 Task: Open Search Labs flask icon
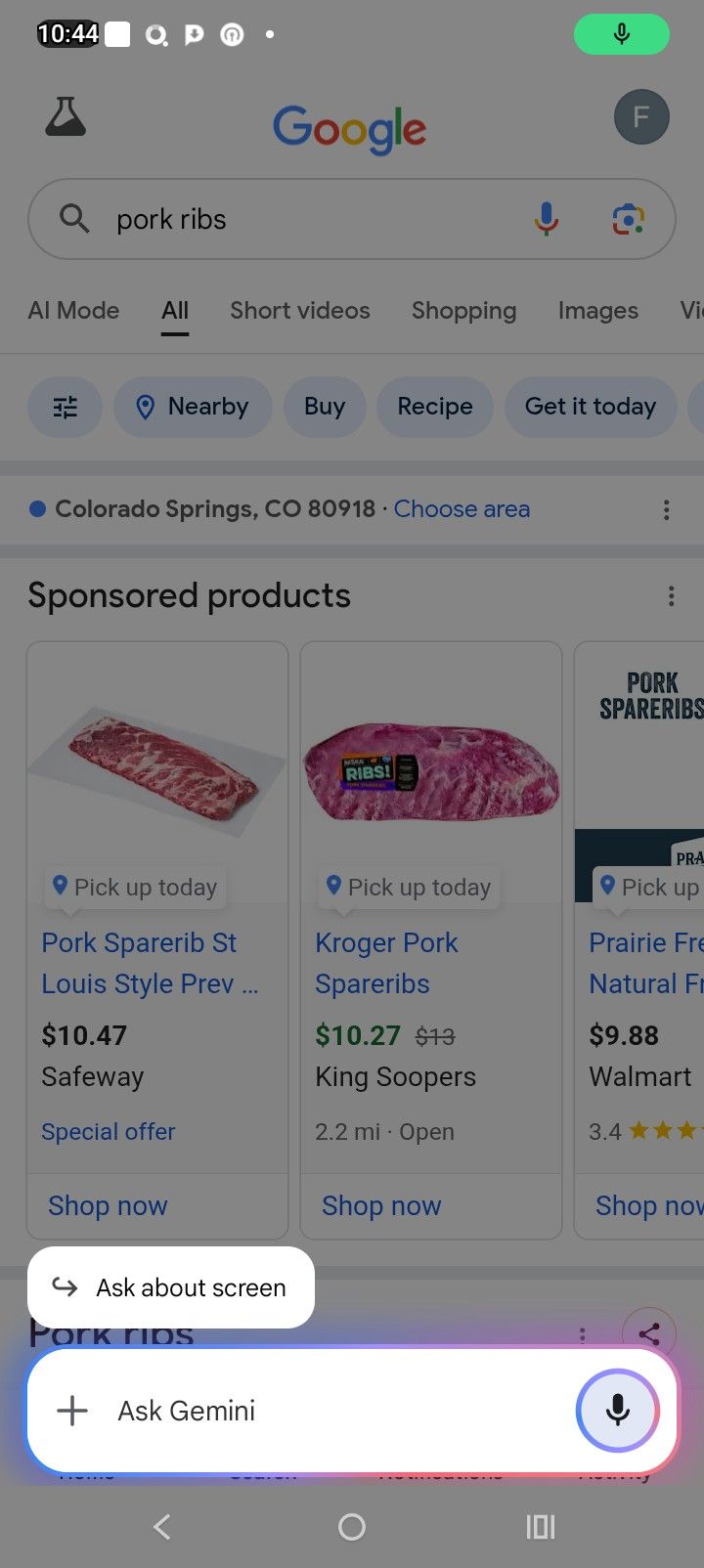click(66, 117)
